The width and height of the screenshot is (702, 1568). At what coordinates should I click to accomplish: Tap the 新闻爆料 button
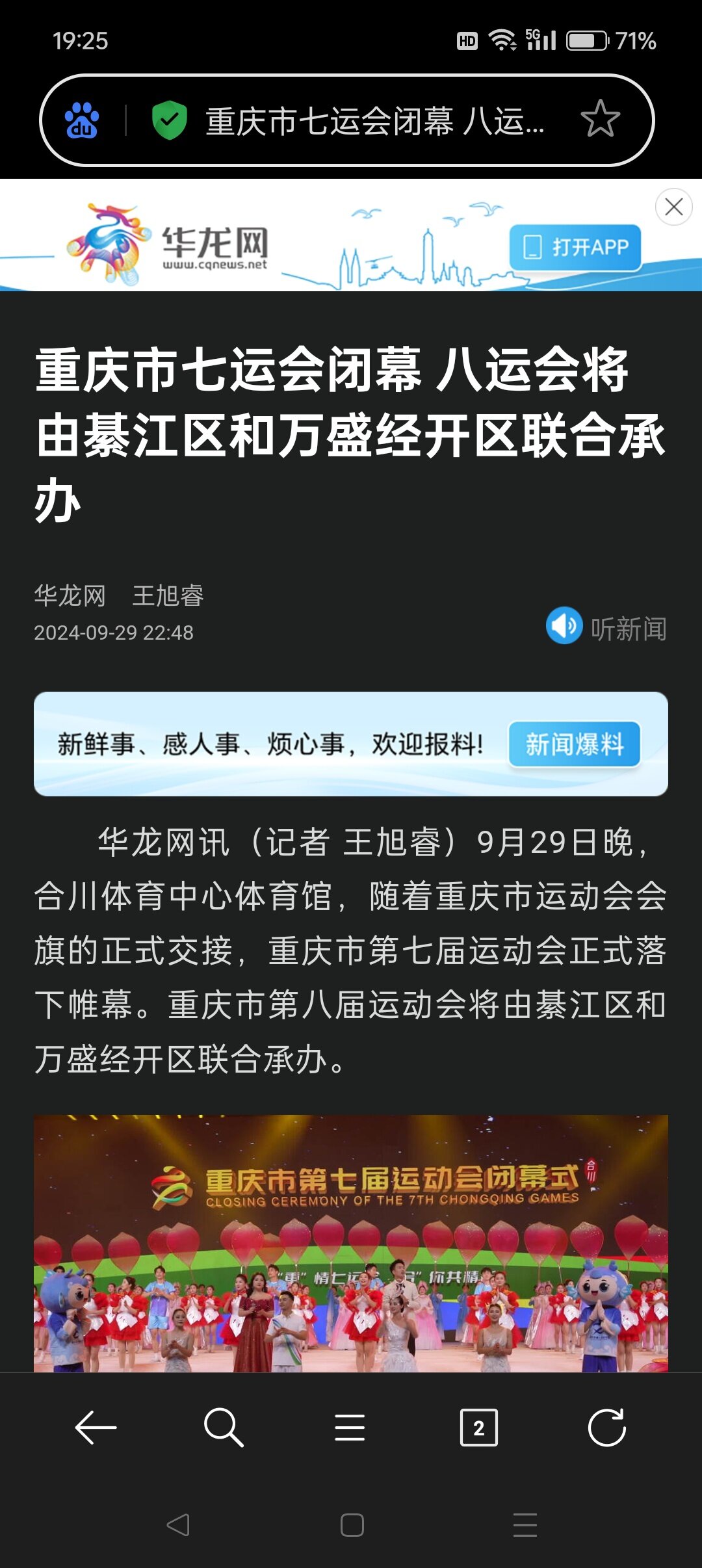coord(574,744)
